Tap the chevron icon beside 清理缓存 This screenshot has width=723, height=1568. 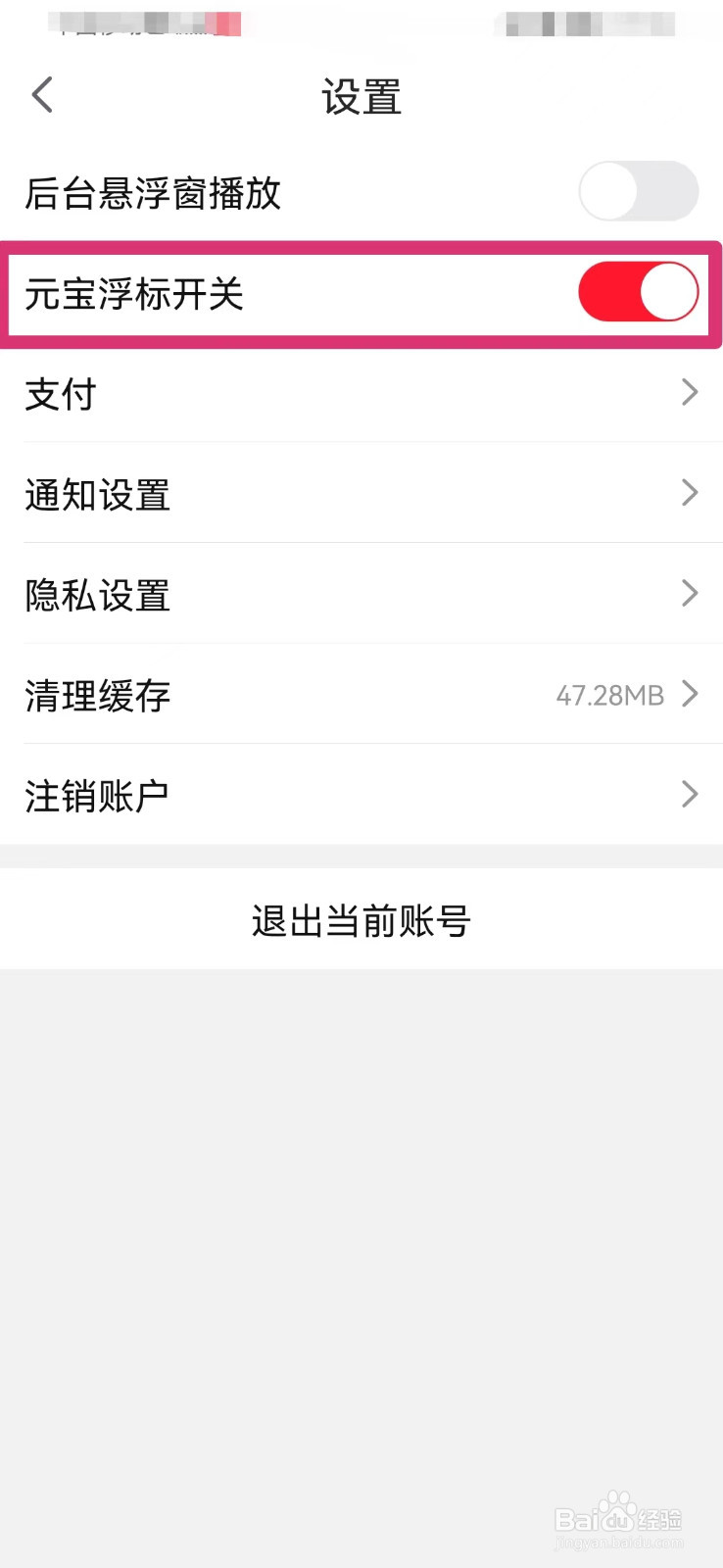pyautogui.click(x=689, y=694)
